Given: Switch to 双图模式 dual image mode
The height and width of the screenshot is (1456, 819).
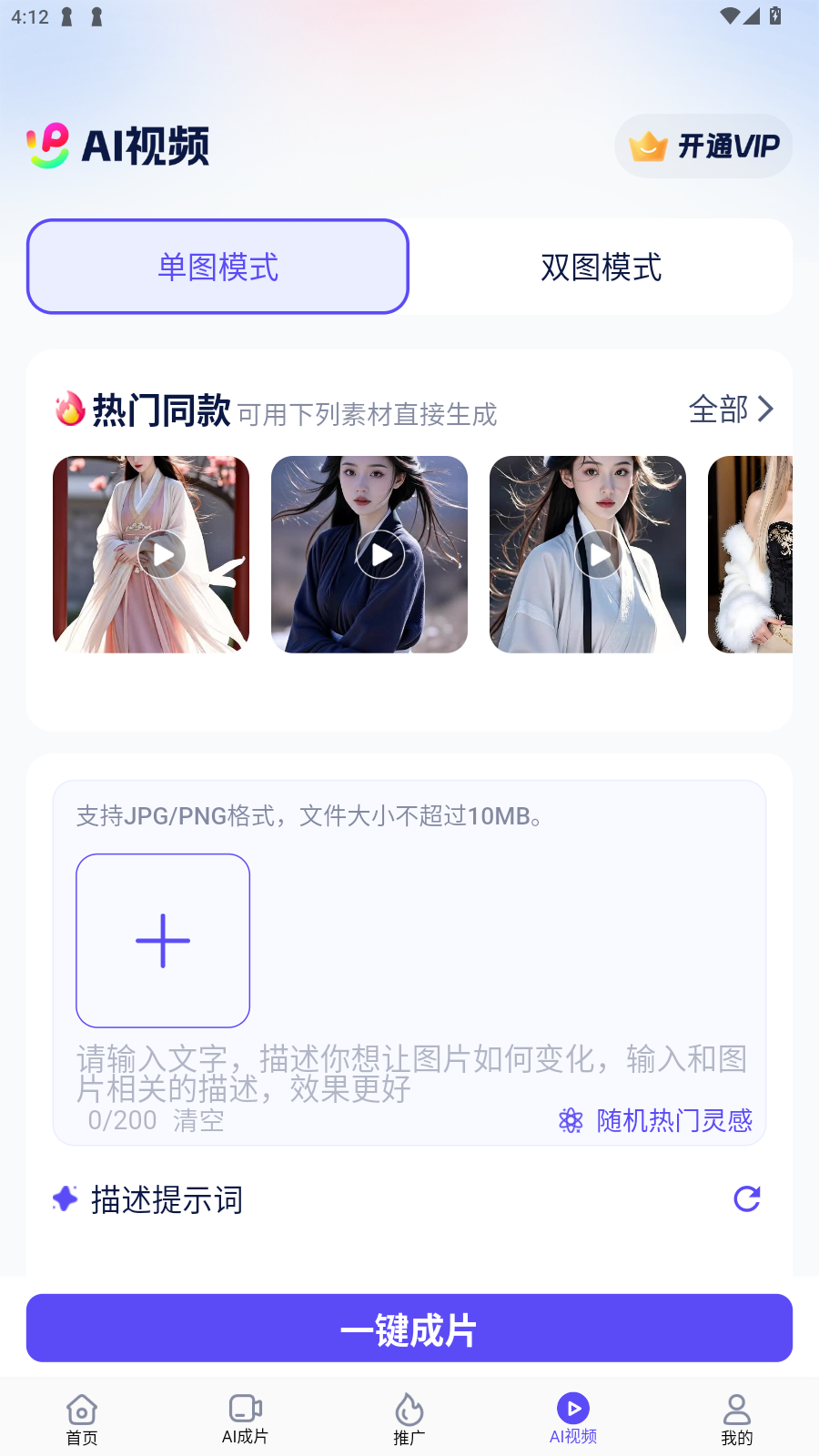Looking at the screenshot, I should pos(601,267).
